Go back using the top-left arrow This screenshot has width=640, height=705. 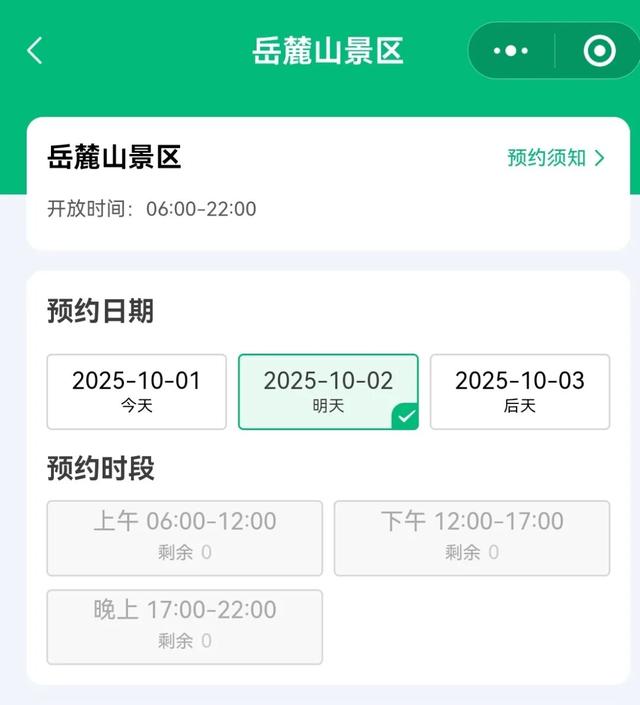pos(35,51)
